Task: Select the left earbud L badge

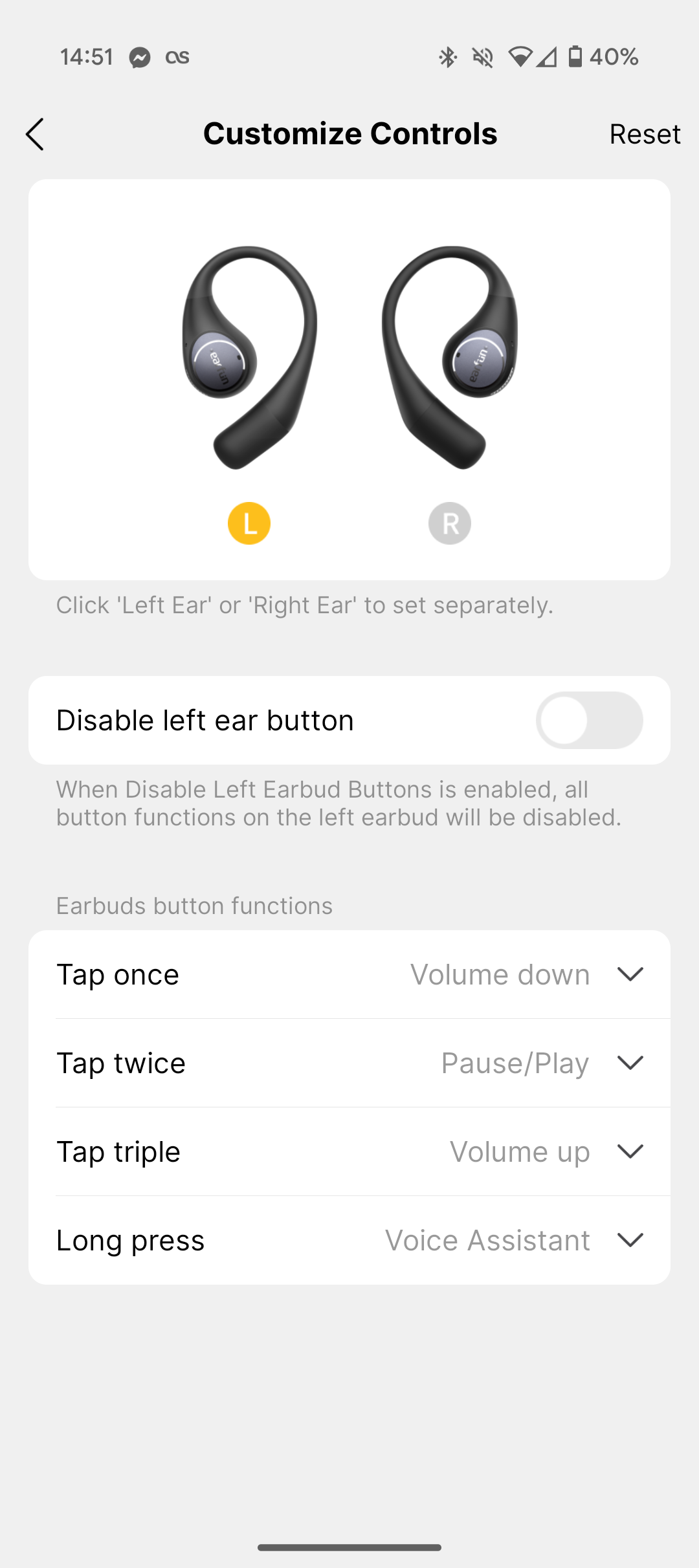Action: coord(249,523)
